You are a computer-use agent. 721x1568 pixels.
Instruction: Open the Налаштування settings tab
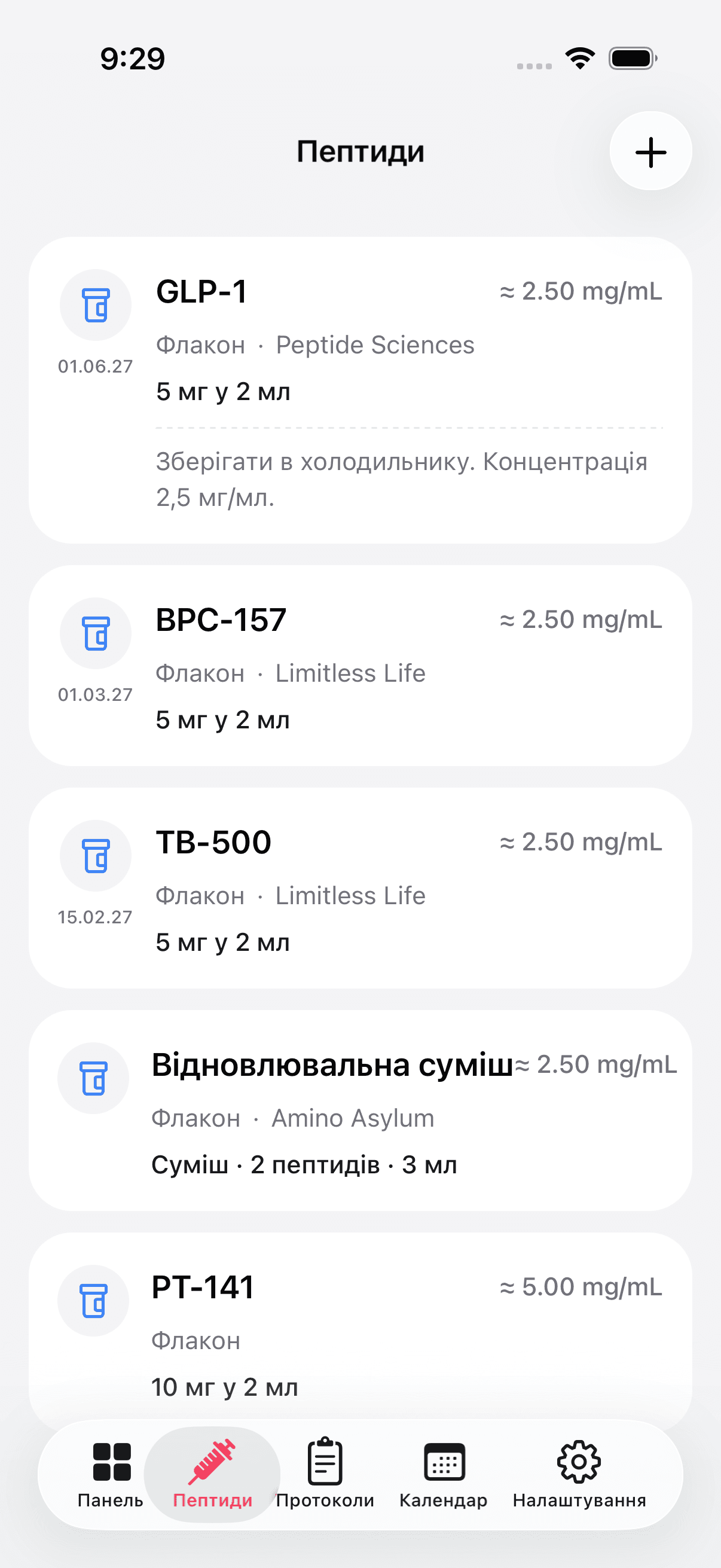point(579,1474)
